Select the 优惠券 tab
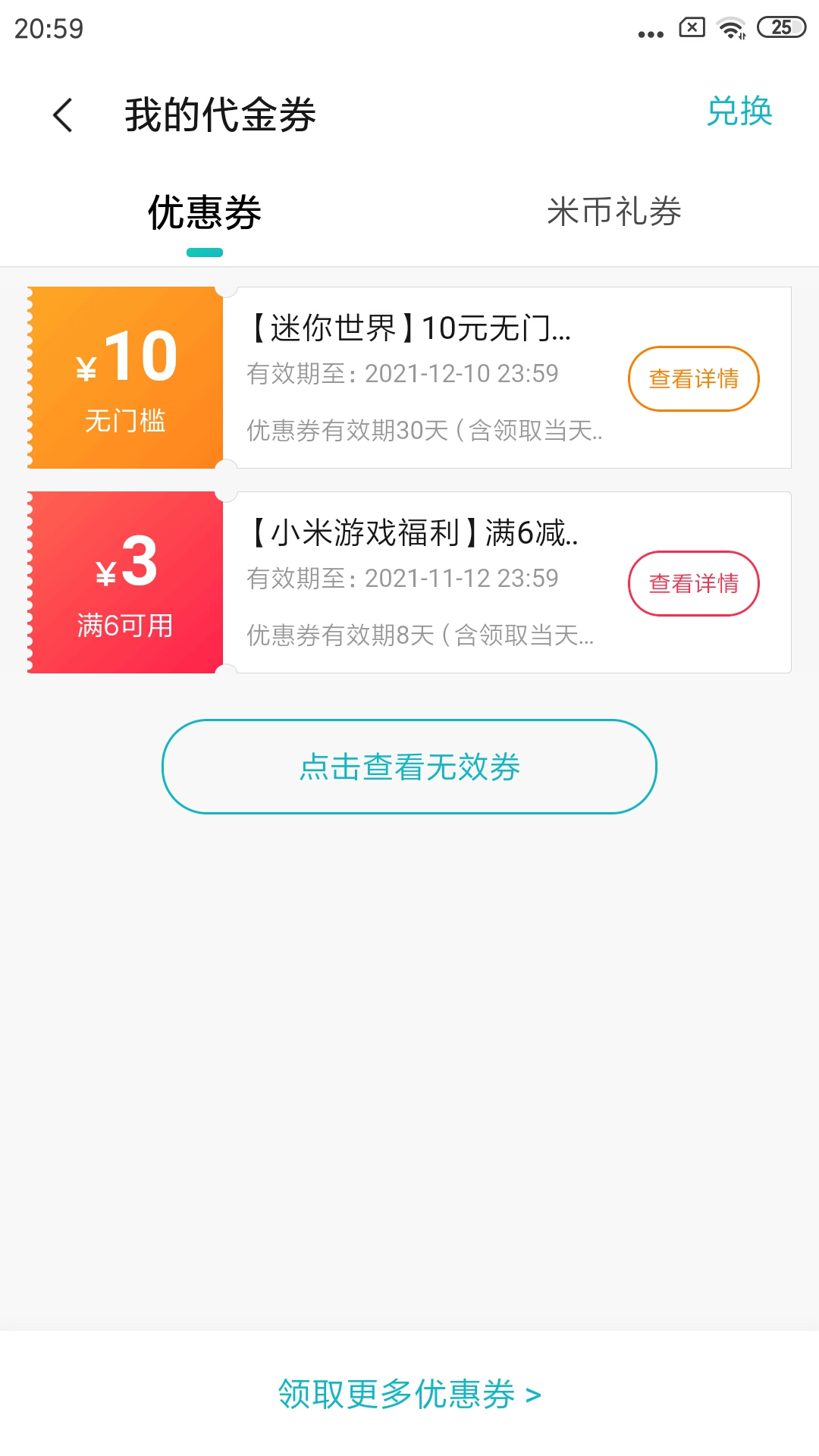Image resolution: width=819 pixels, height=1456 pixels. [205, 212]
